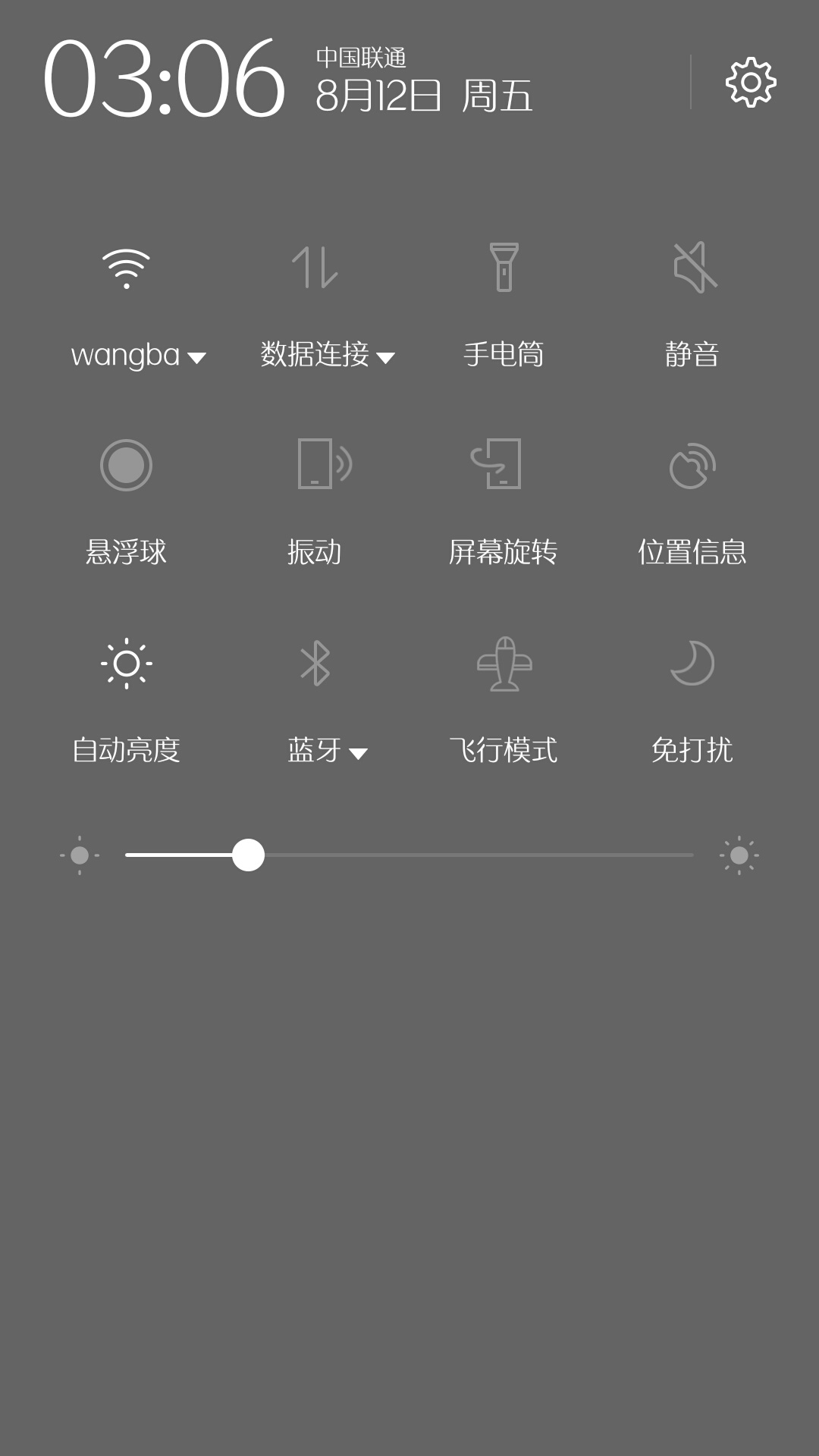Image resolution: width=819 pixels, height=1456 pixels.
Task: Enable 静音 silent mode
Action: coord(693,267)
